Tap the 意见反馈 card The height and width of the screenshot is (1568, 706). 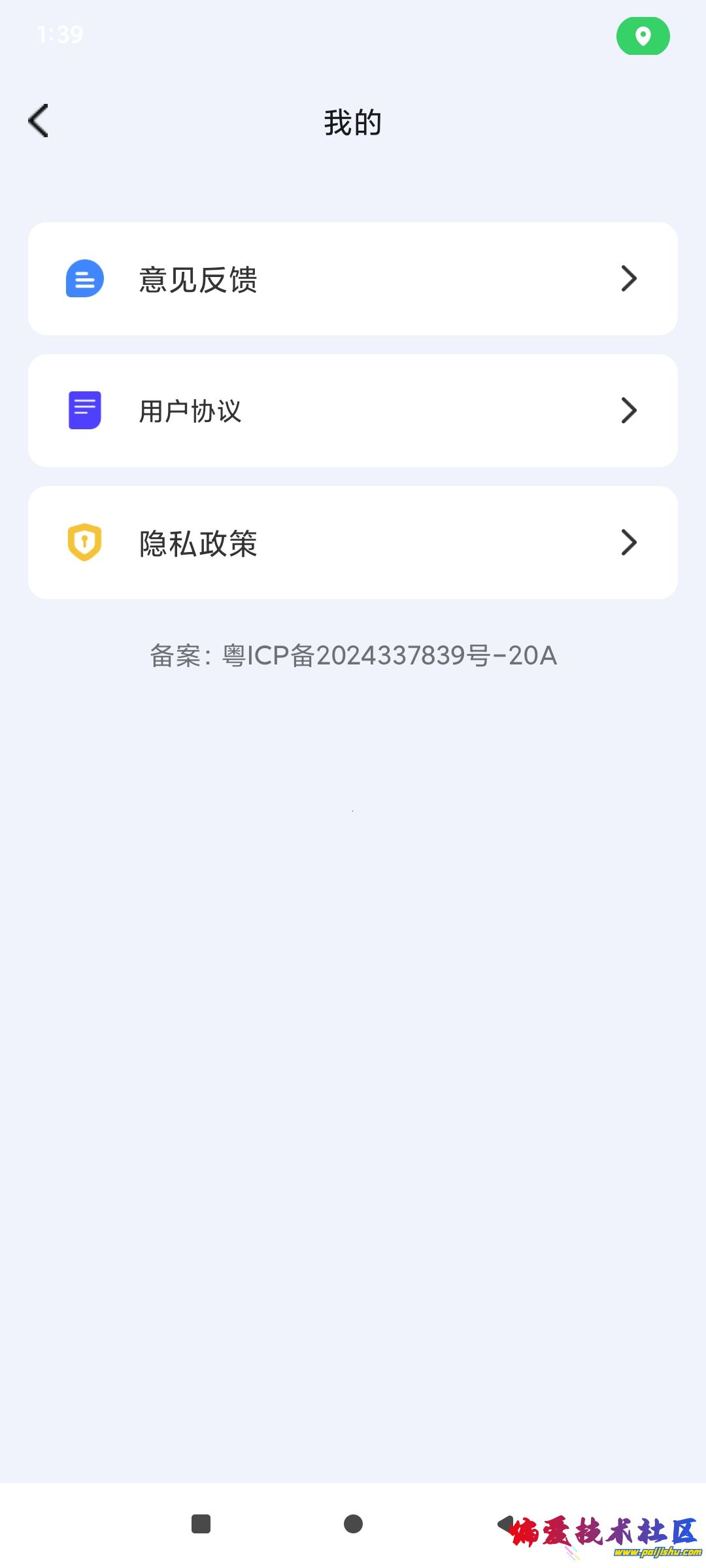pyautogui.click(x=353, y=279)
